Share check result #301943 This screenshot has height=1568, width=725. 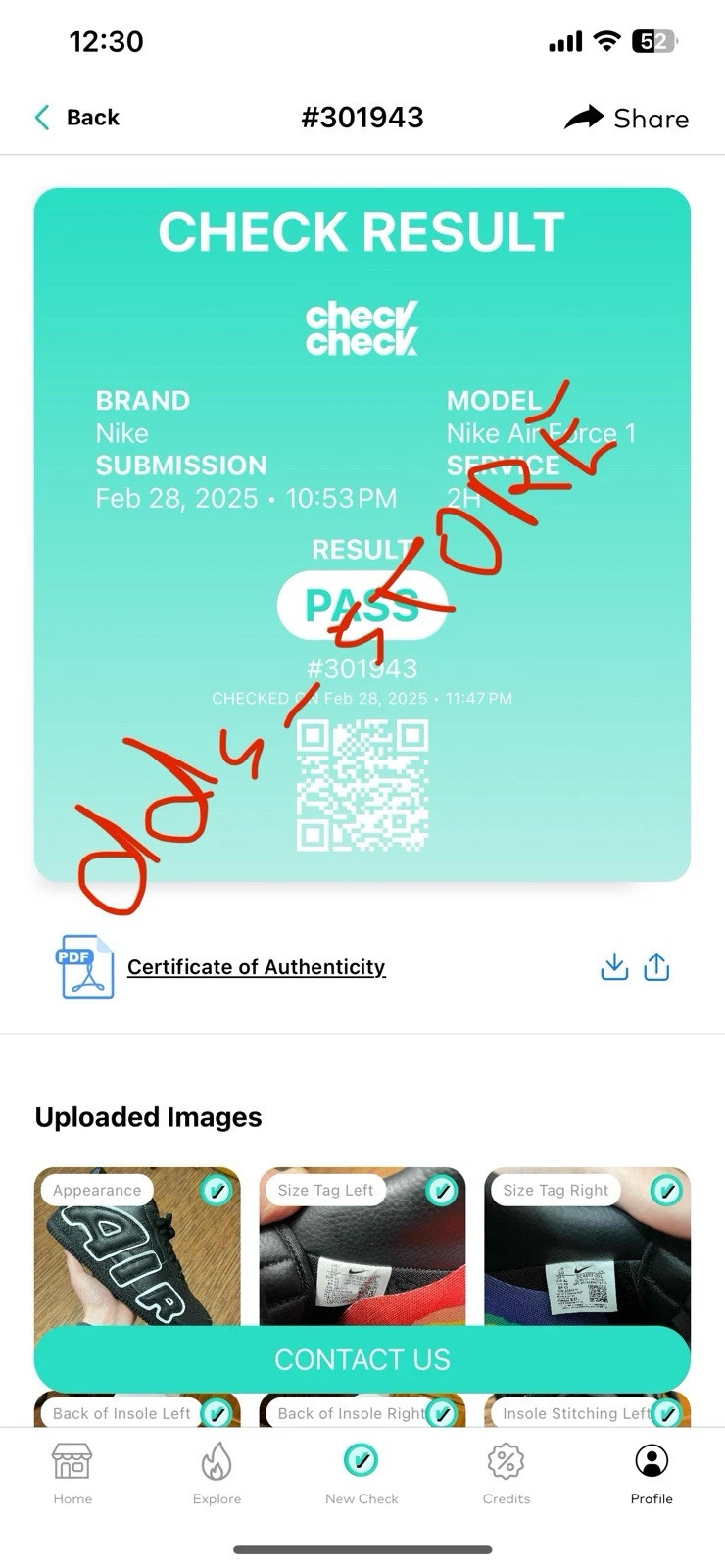tap(627, 119)
